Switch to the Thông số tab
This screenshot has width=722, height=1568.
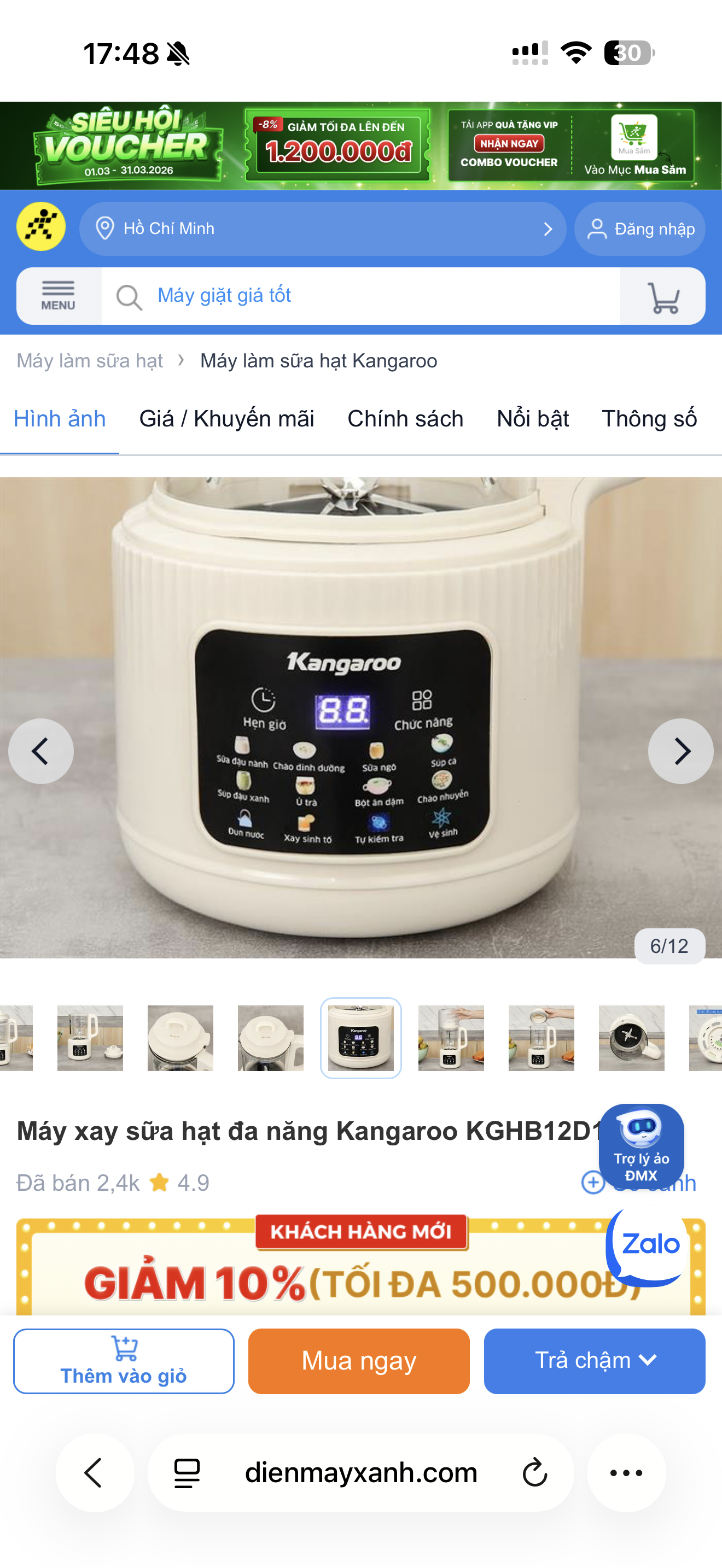649,419
